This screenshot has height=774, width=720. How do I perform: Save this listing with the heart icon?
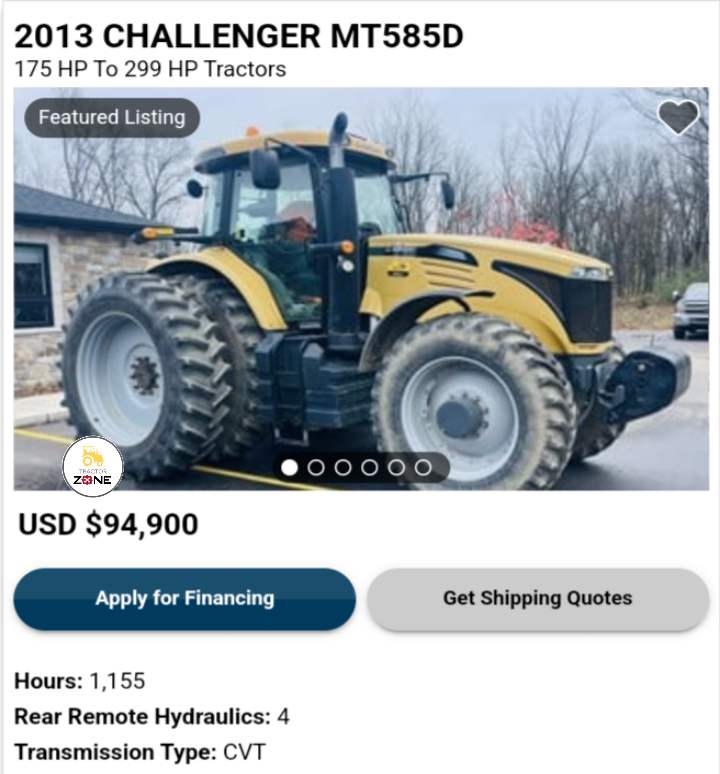point(678,117)
